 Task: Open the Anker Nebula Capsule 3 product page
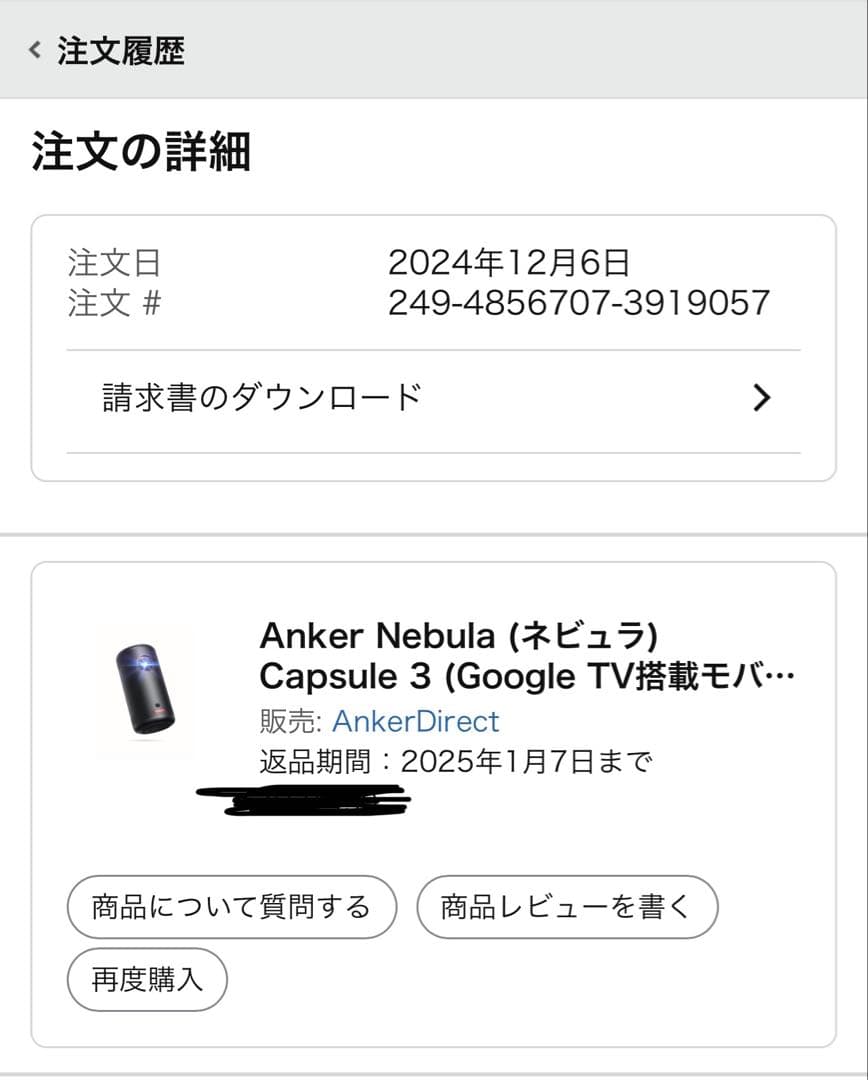coord(470,636)
